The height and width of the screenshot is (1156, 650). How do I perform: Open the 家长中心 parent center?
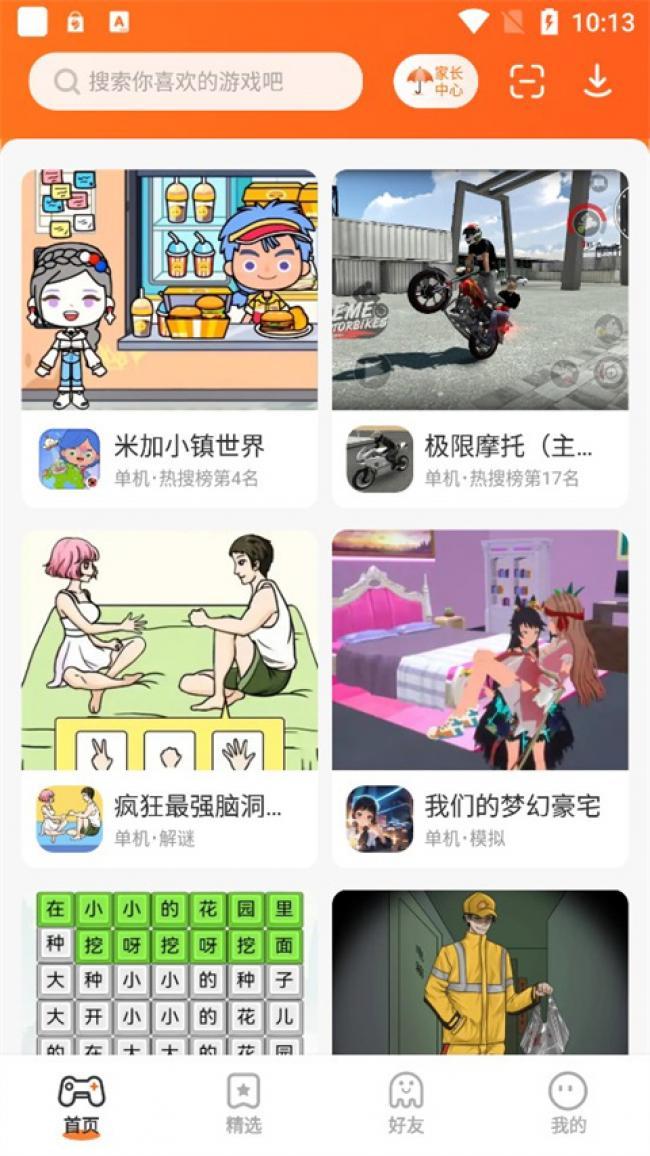pyautogui.click(x=436, y=81)
